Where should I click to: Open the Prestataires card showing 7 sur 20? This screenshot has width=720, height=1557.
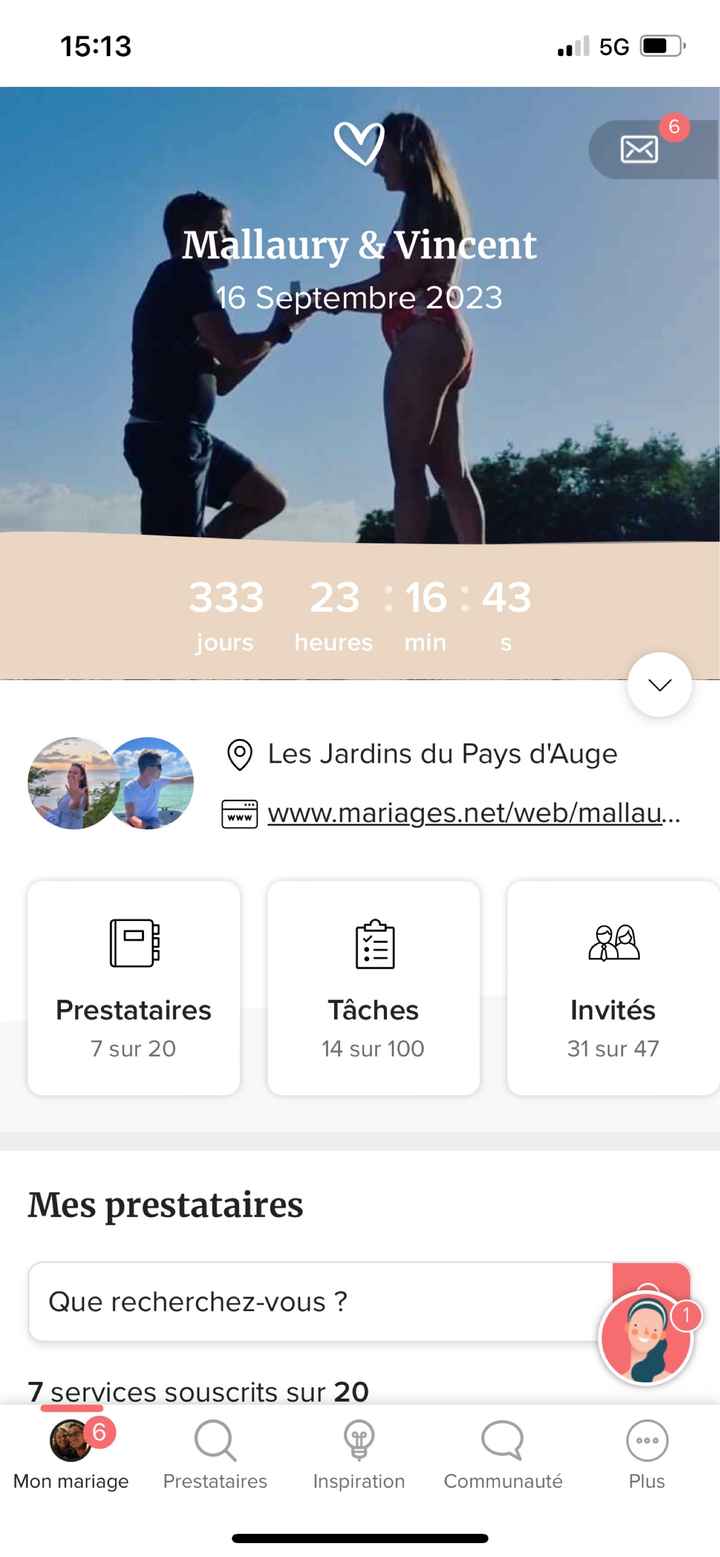[x=133, y=987]
